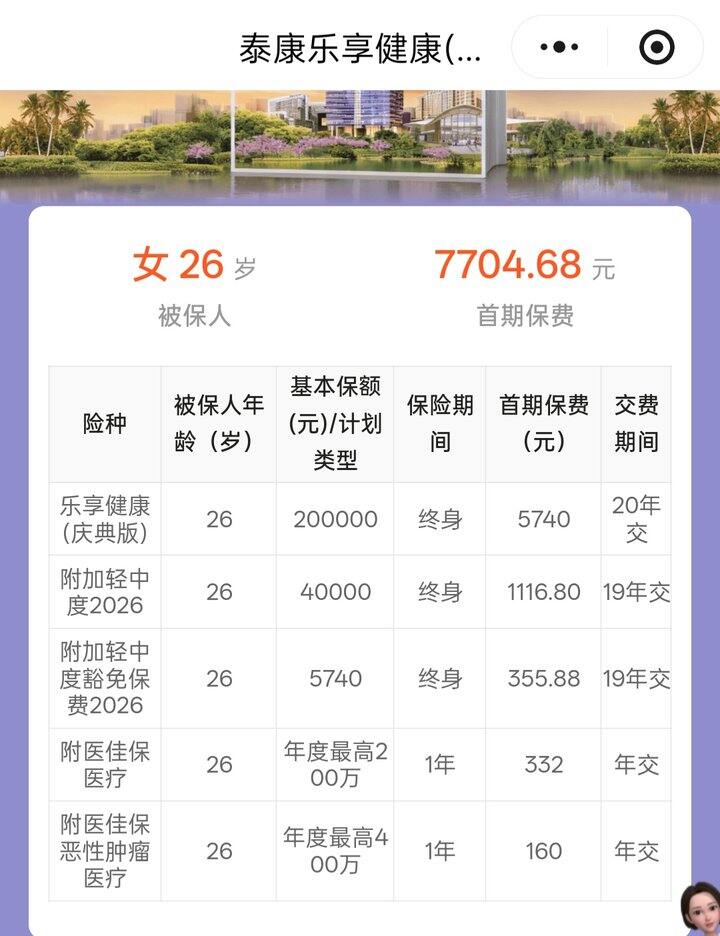Close the mini program with the circle button
The height and width of the screenshot is (936, 720).
pyautogui.click(x=656, y=47)
